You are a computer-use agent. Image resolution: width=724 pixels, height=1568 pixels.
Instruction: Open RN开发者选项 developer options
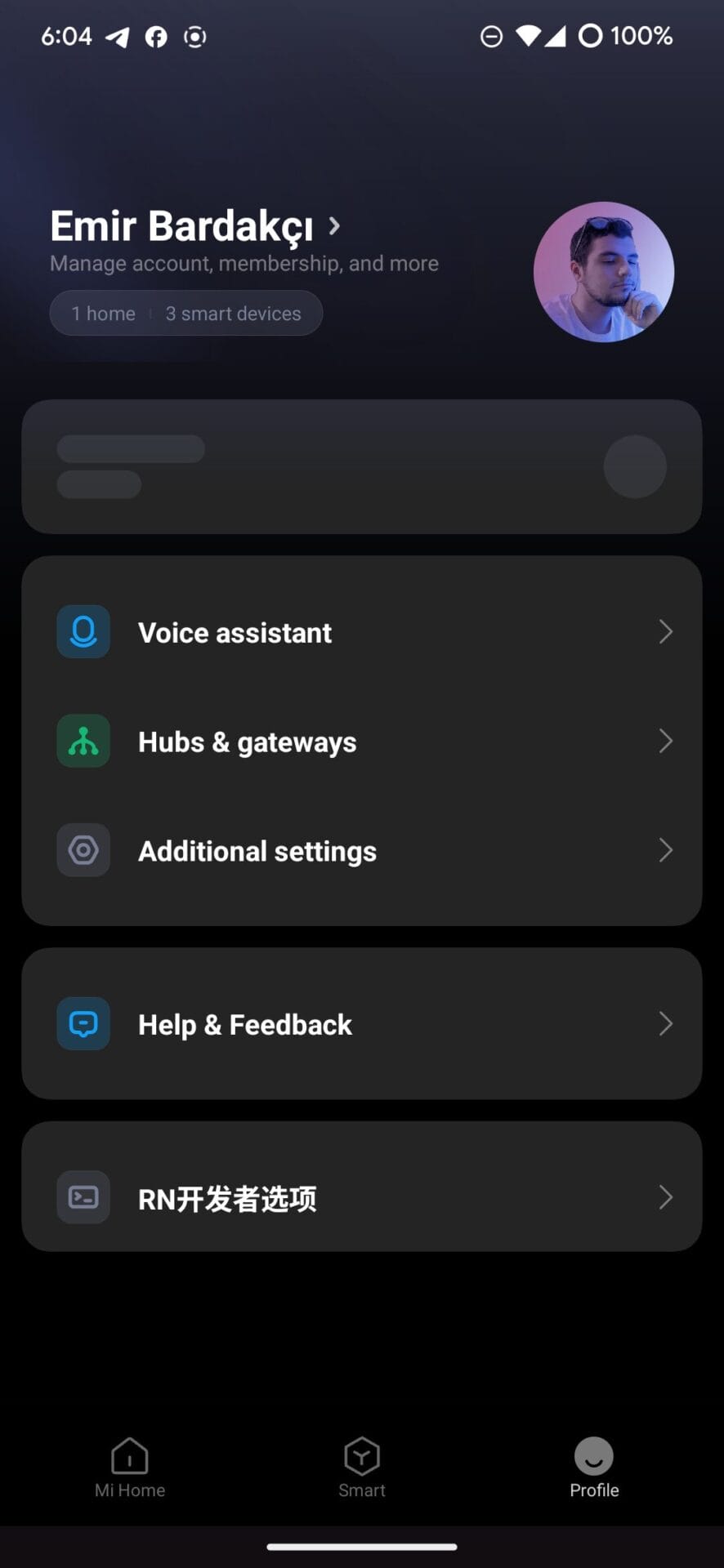pyautogui.click(x=361, y=1198)
